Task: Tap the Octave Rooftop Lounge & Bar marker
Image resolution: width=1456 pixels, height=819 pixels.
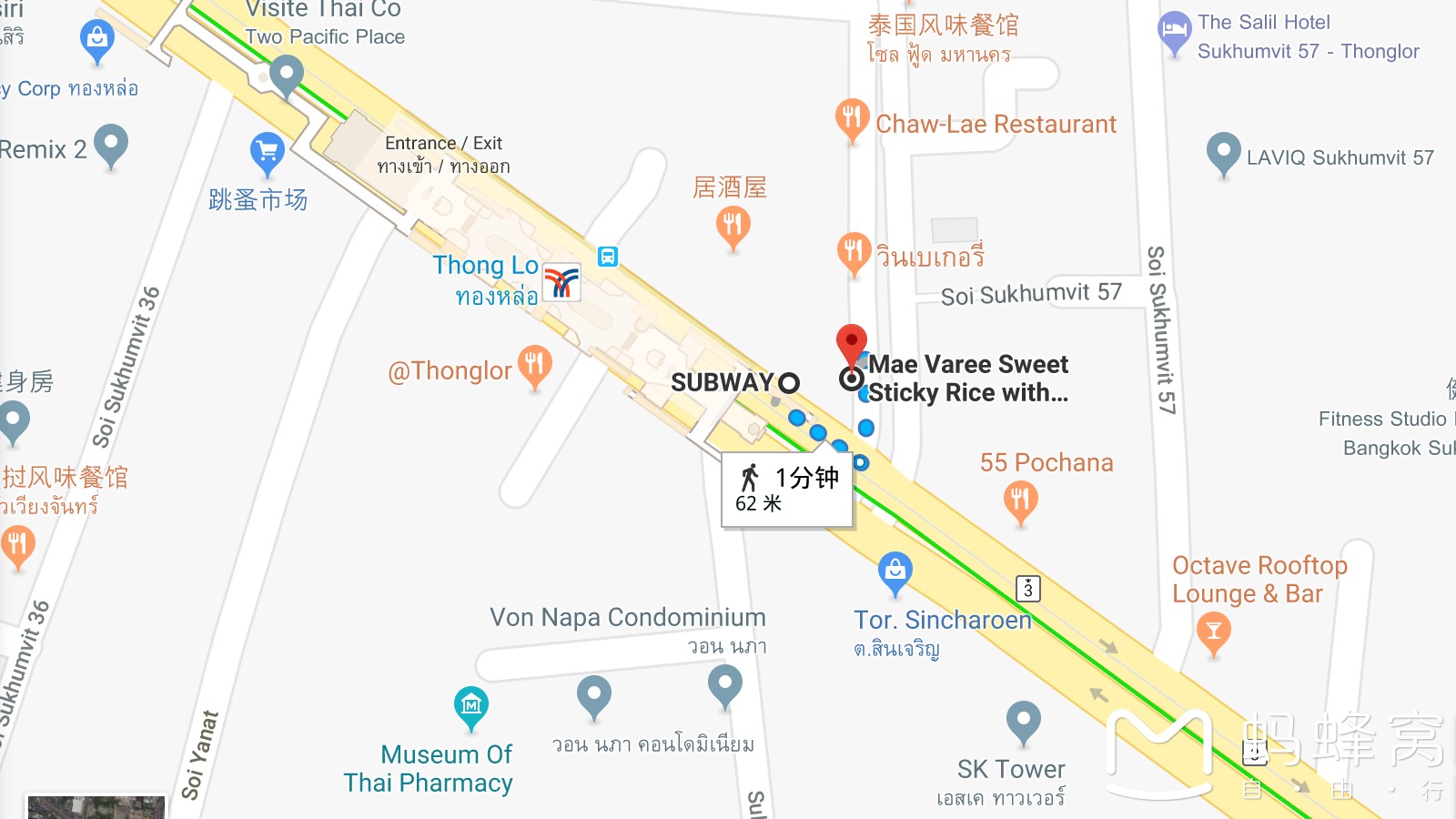Action: pos(1213,630)
